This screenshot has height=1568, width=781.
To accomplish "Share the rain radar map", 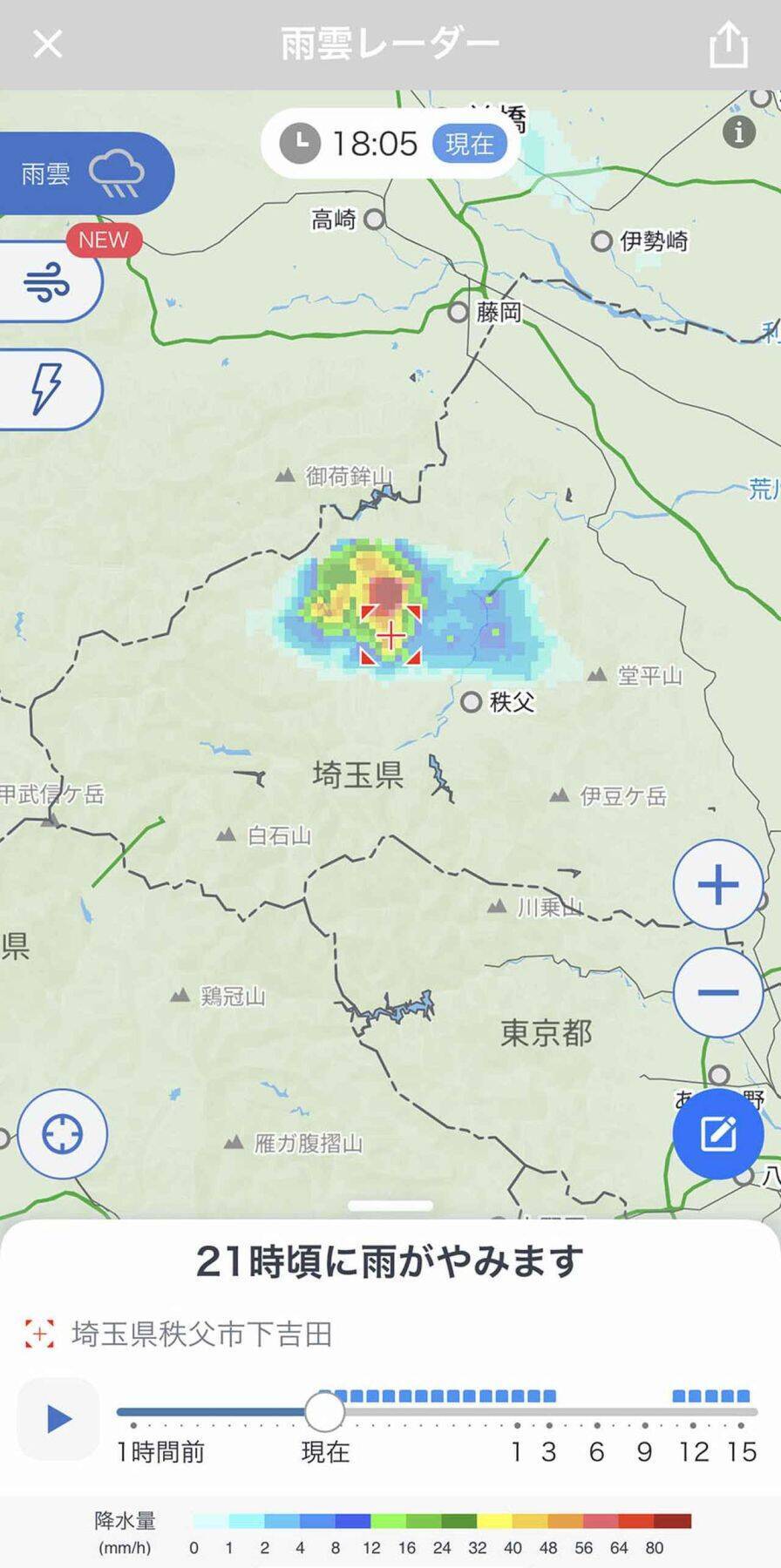I will pyautogui.click(x=728, y=44).
